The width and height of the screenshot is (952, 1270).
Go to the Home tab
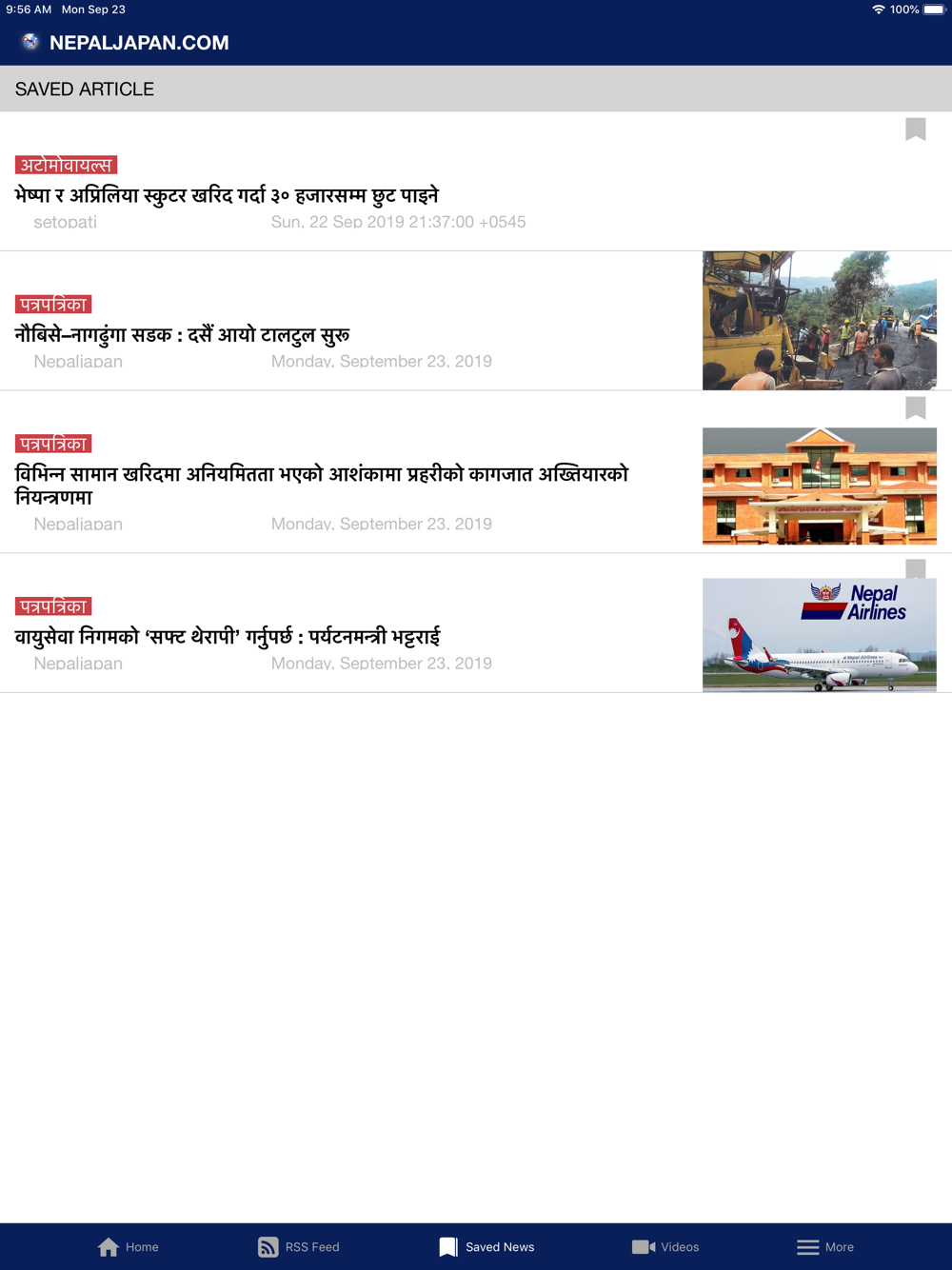pos(129,1247)
